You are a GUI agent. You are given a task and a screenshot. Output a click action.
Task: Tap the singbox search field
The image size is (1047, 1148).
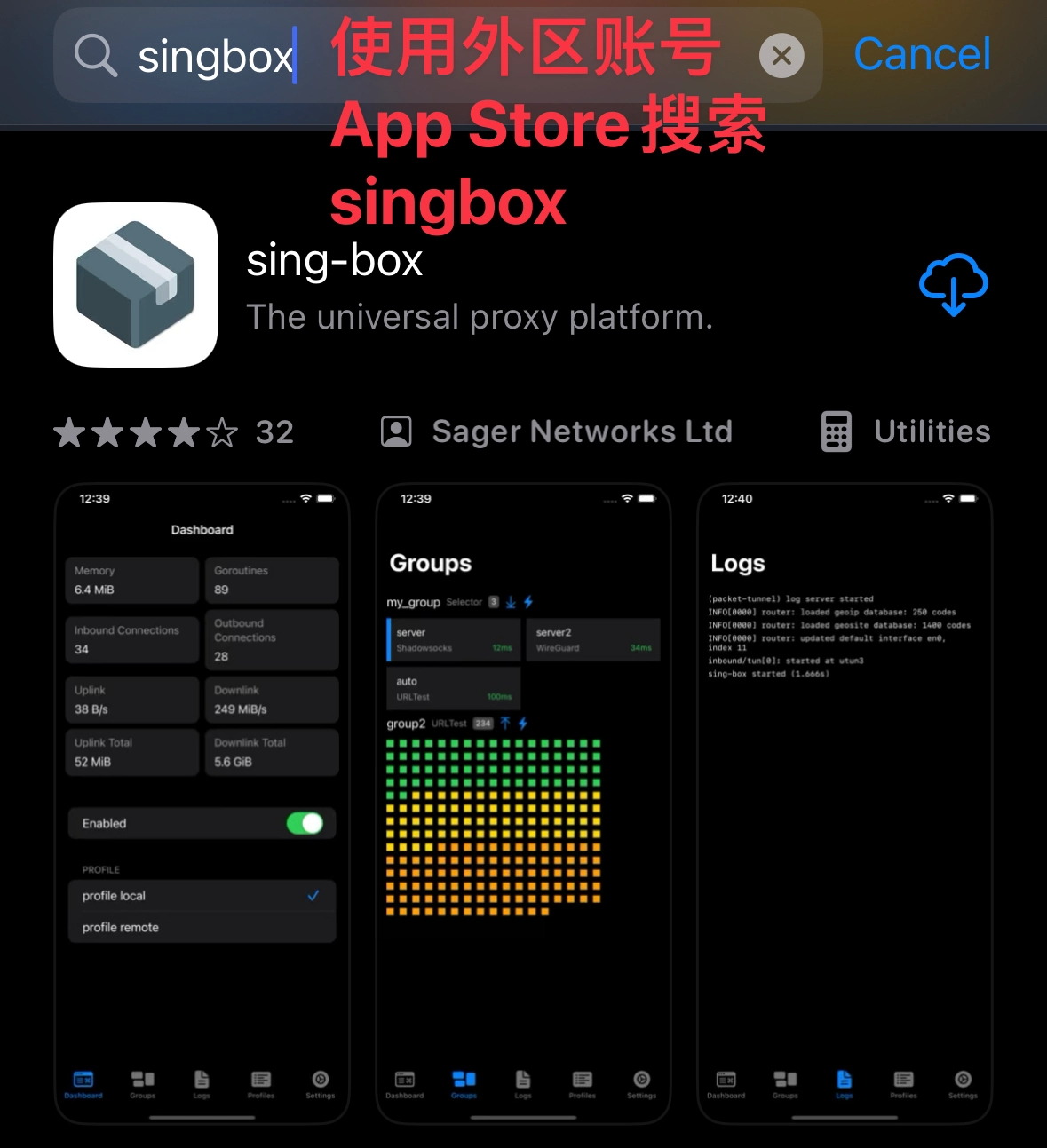[x=216, y=56]
